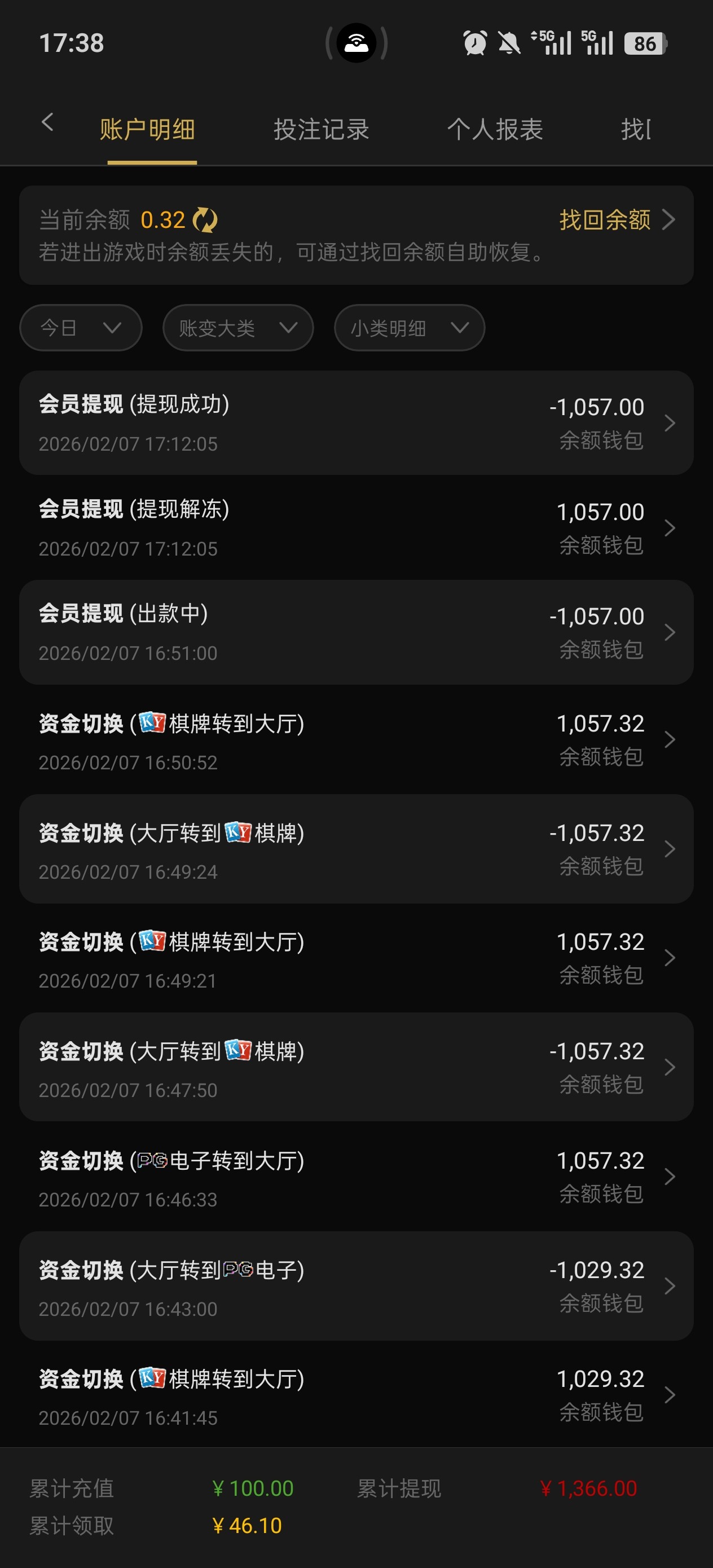Go back using the top-left arrow
Viewport: 713px width, 1568px height.
47,122
